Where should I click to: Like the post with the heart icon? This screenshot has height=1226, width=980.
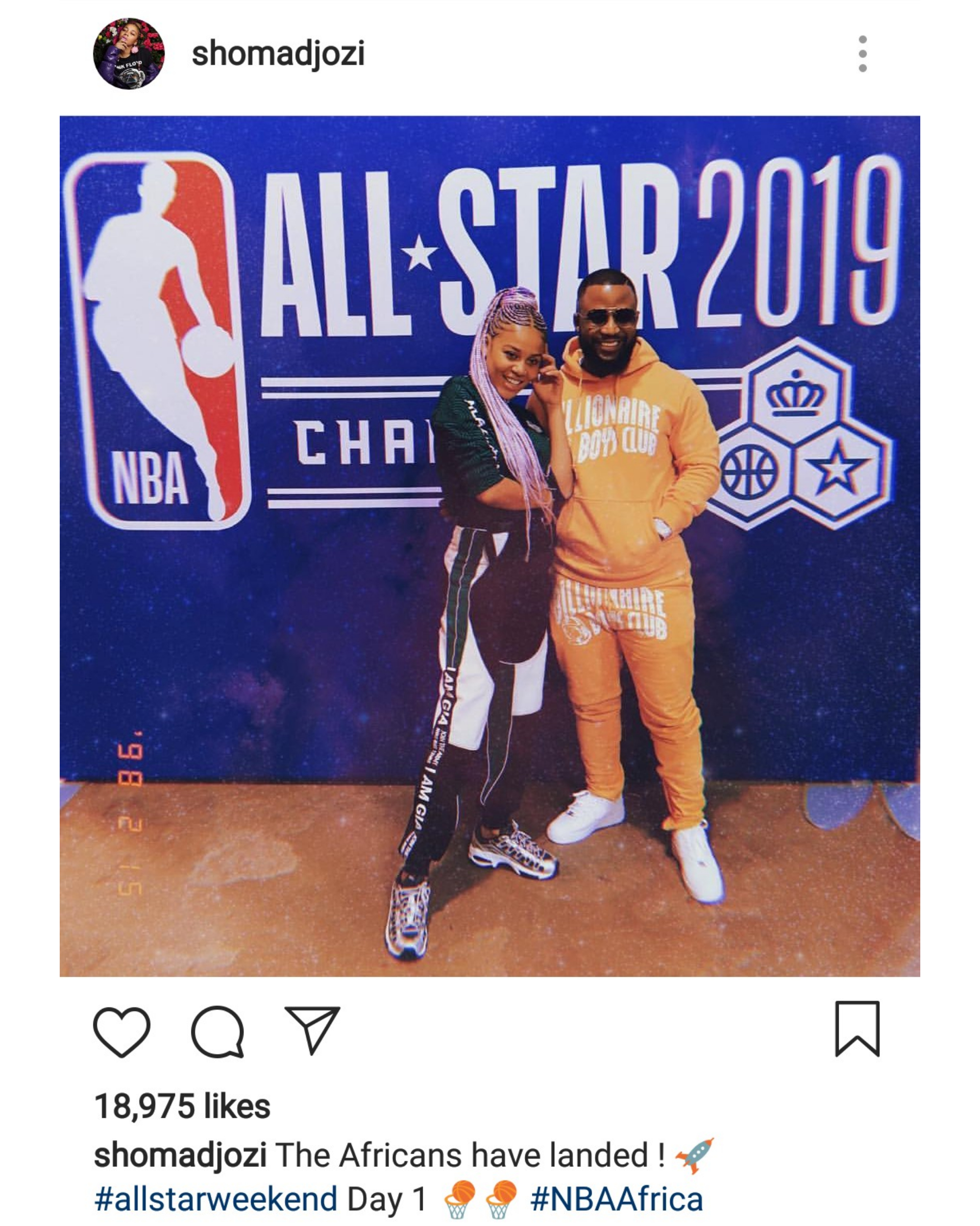(x=121, y=1032)
